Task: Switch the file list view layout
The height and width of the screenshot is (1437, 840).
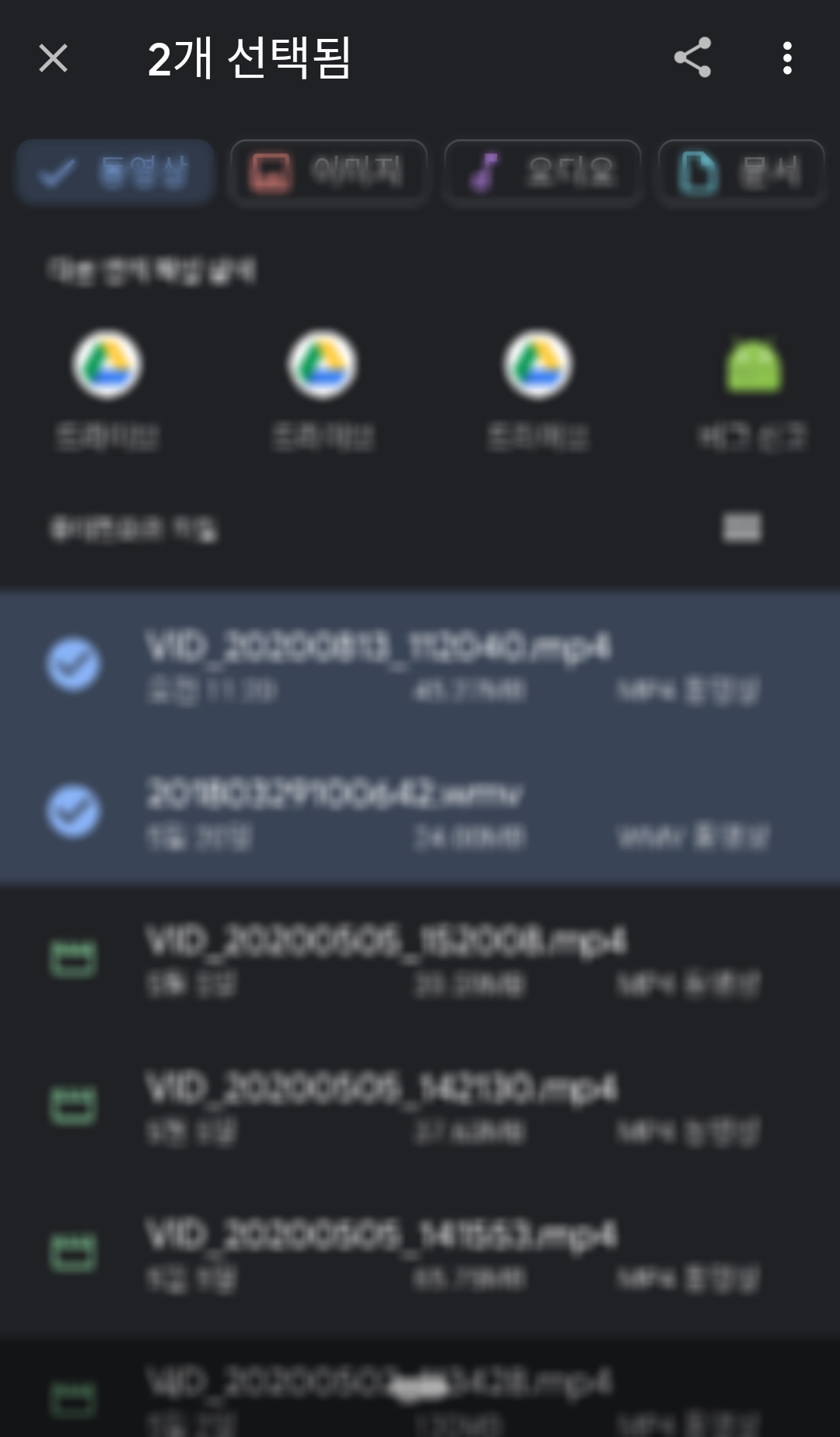Action: pyautogui.click(x=742, y=527)
